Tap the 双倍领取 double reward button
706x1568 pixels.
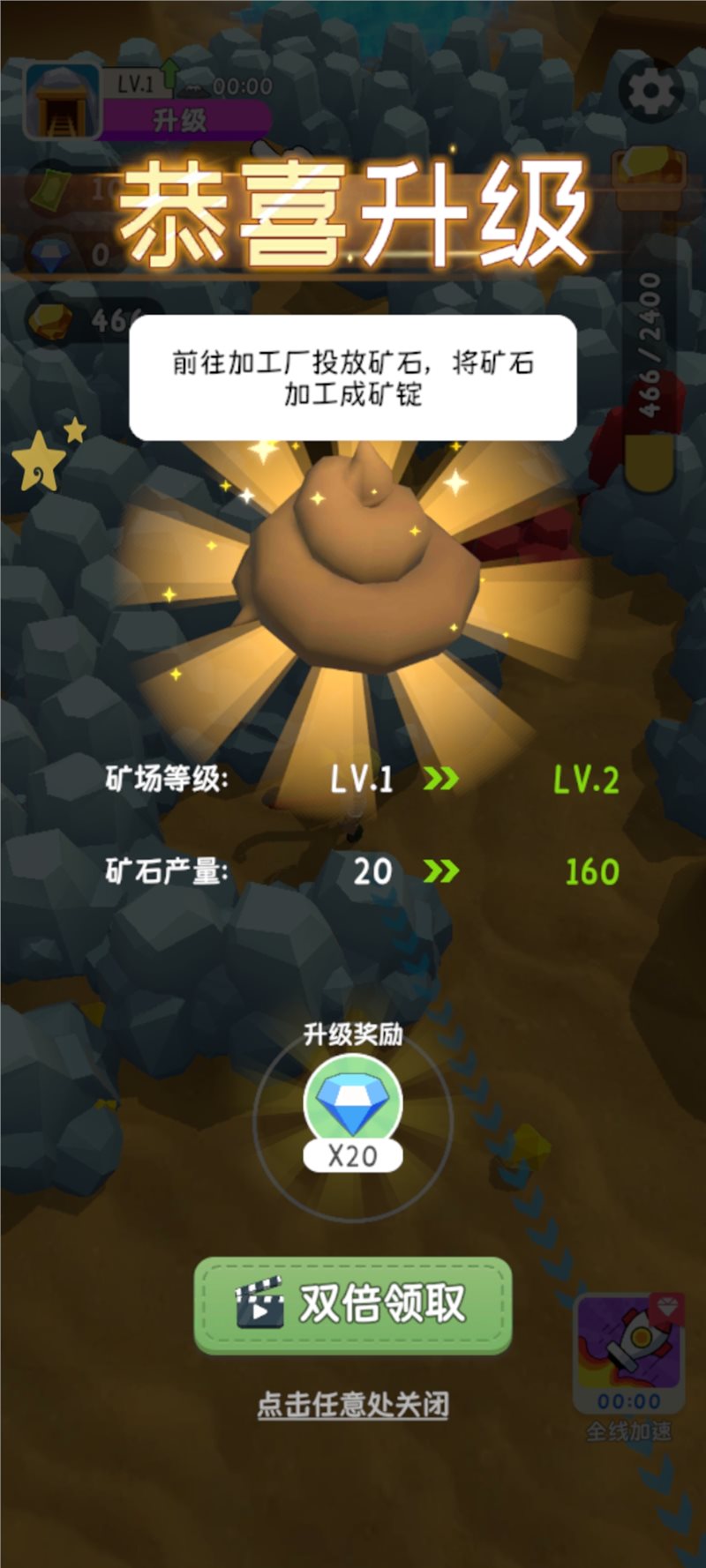tap(353, 1303)
